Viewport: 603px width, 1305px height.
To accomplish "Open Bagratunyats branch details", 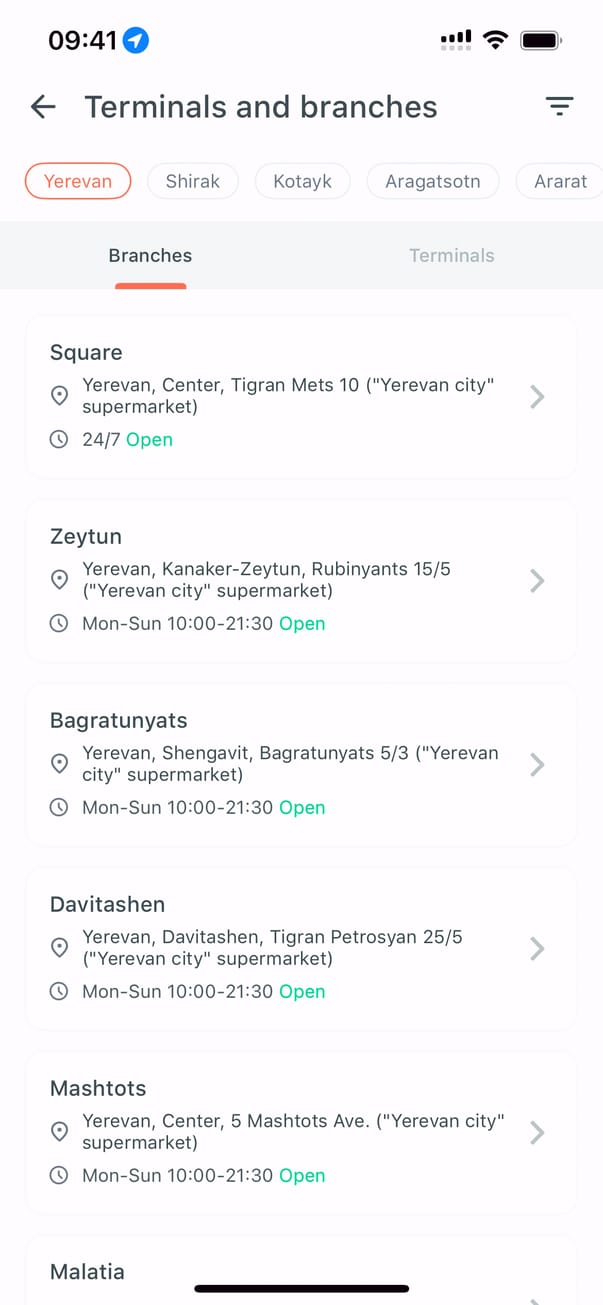I will (300, 764).
